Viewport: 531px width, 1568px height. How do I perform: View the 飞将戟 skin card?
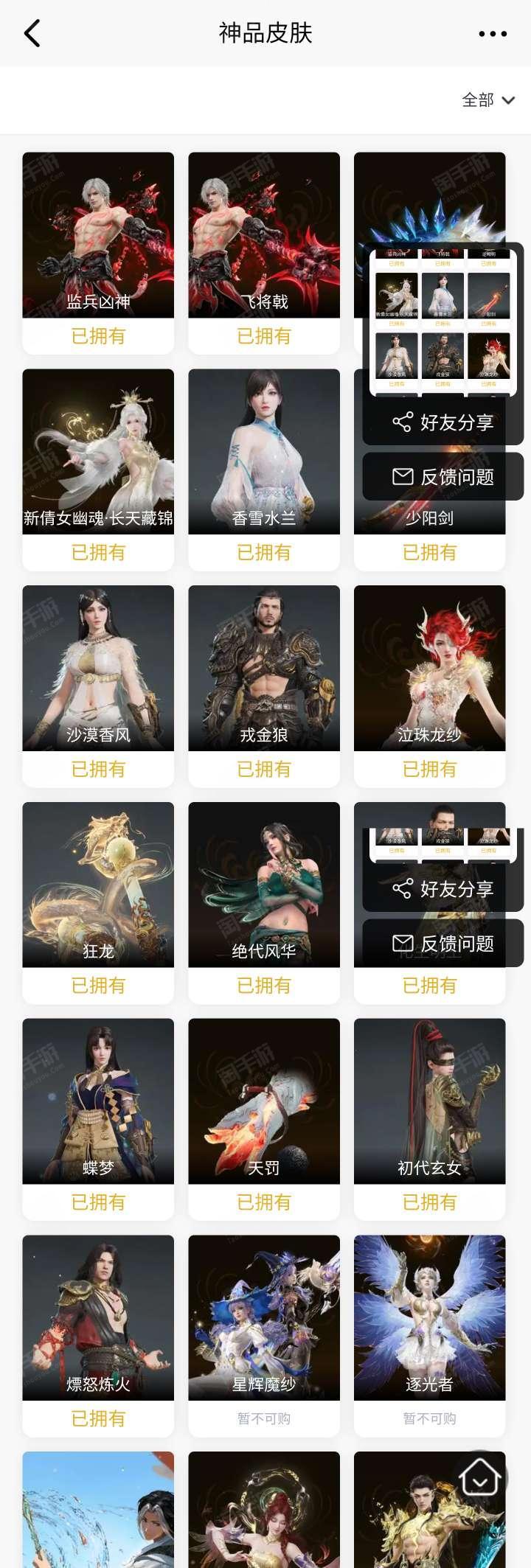(x=264, y=236)
